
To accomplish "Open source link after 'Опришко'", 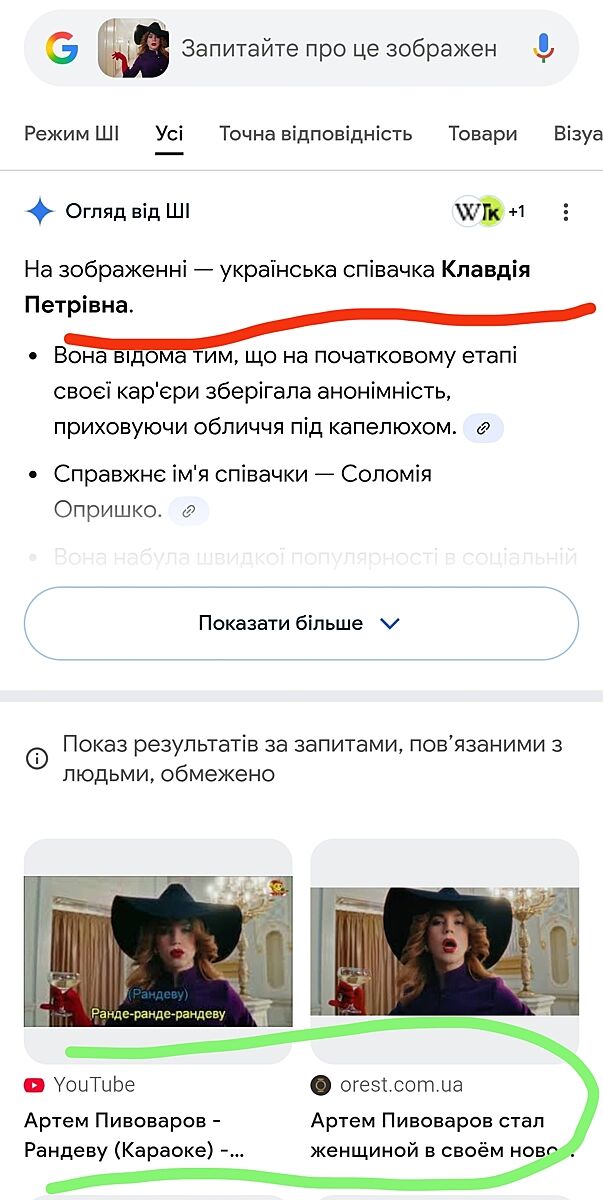I will point(188,511).
